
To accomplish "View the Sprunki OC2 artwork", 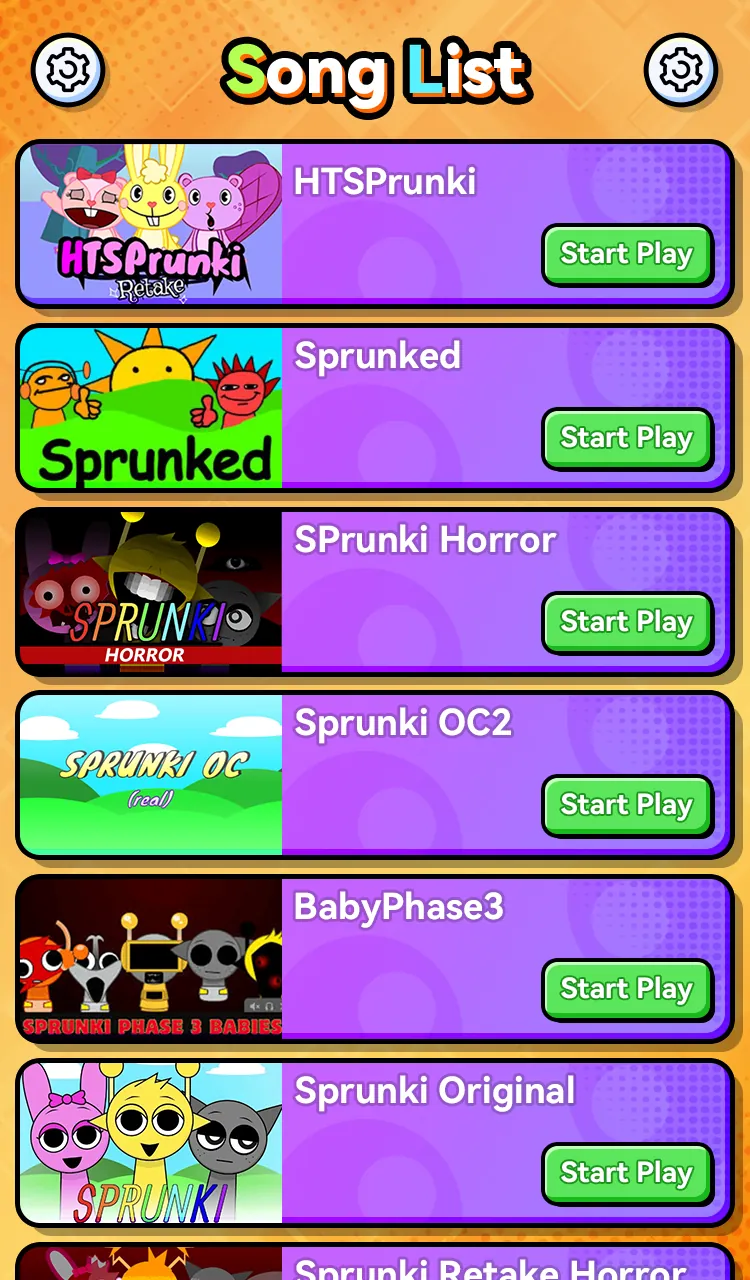I will pos(150,775).
